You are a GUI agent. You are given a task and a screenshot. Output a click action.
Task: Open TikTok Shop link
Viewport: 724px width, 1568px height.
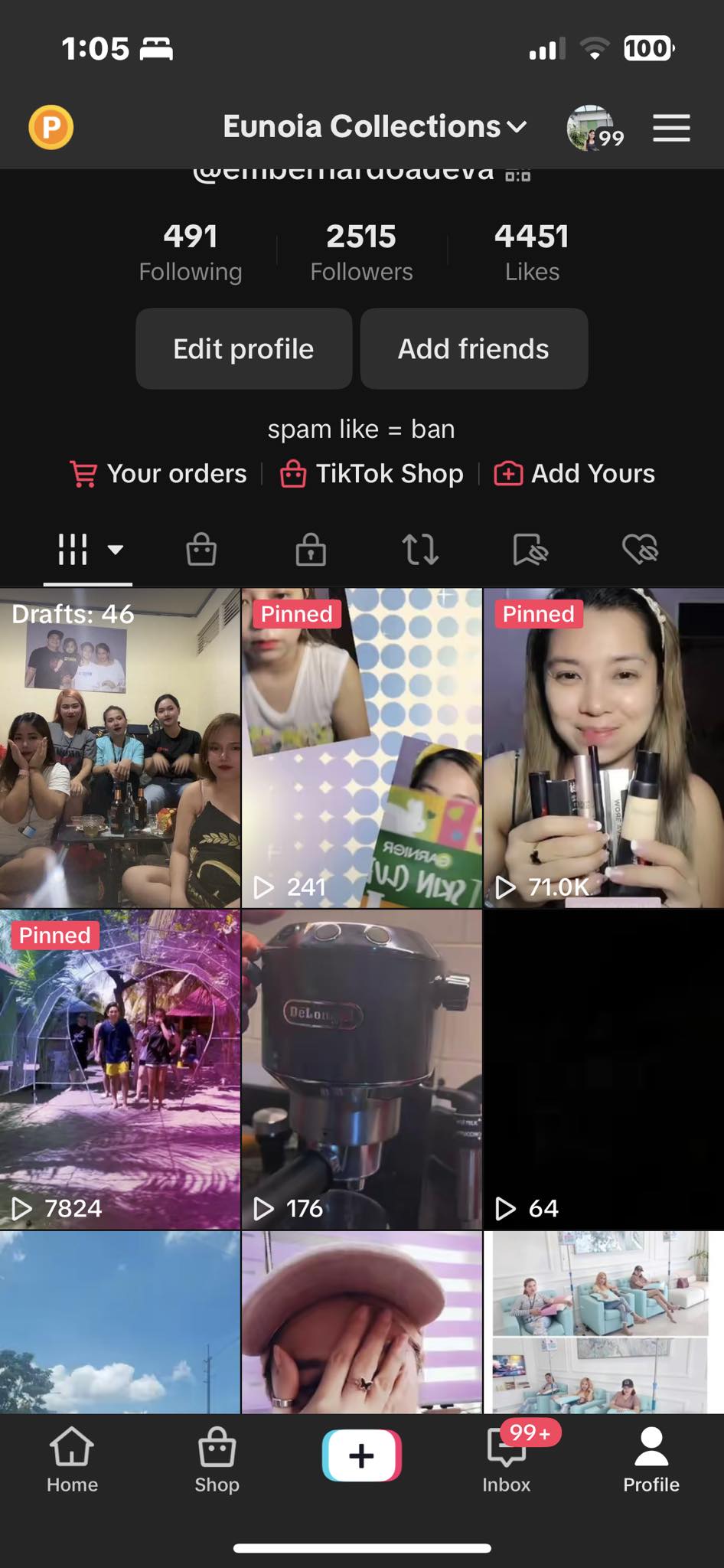pyautogui.click(x=372, y=474)
